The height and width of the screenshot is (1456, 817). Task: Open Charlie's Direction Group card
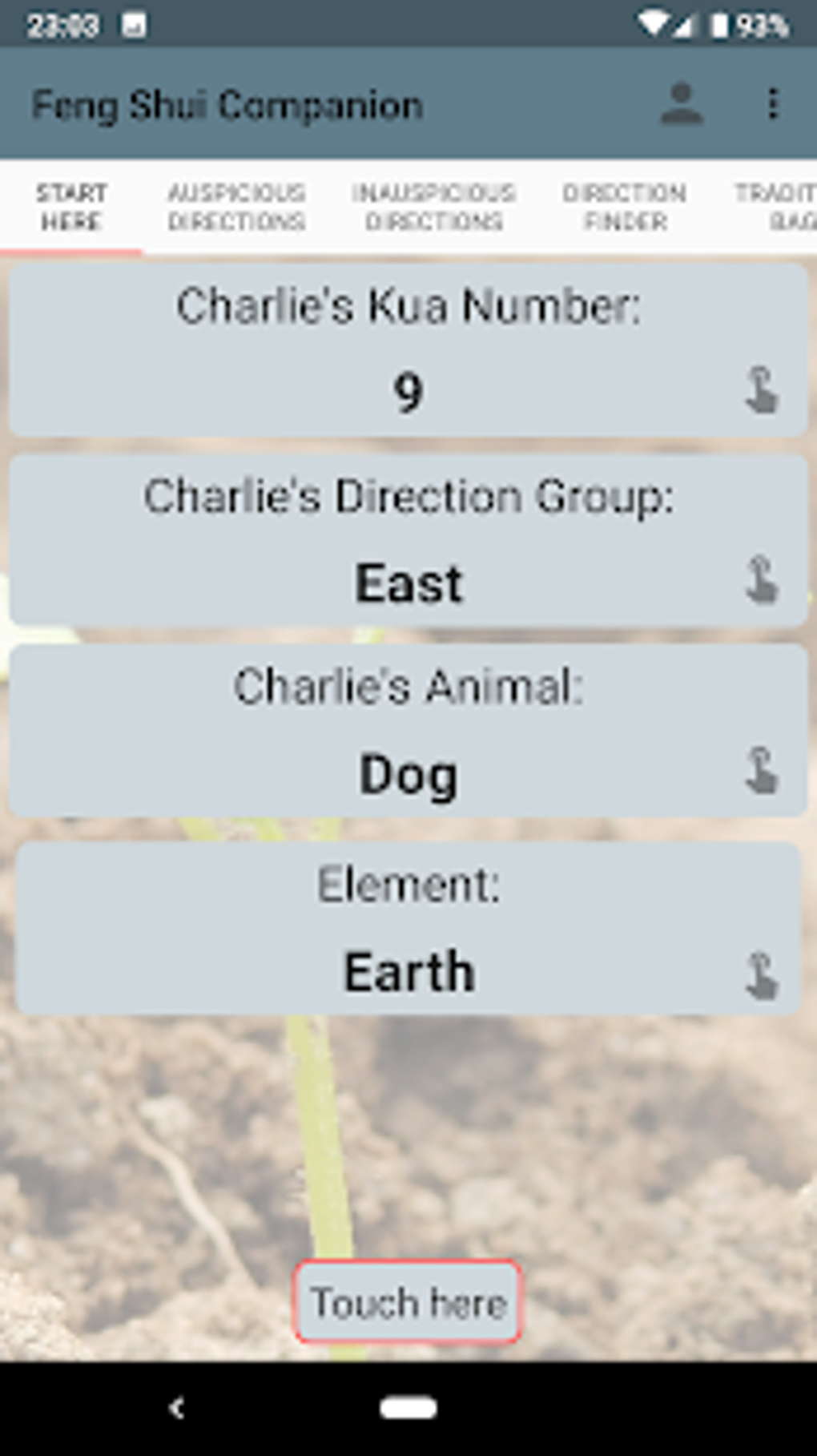click(x=408, y=540)
